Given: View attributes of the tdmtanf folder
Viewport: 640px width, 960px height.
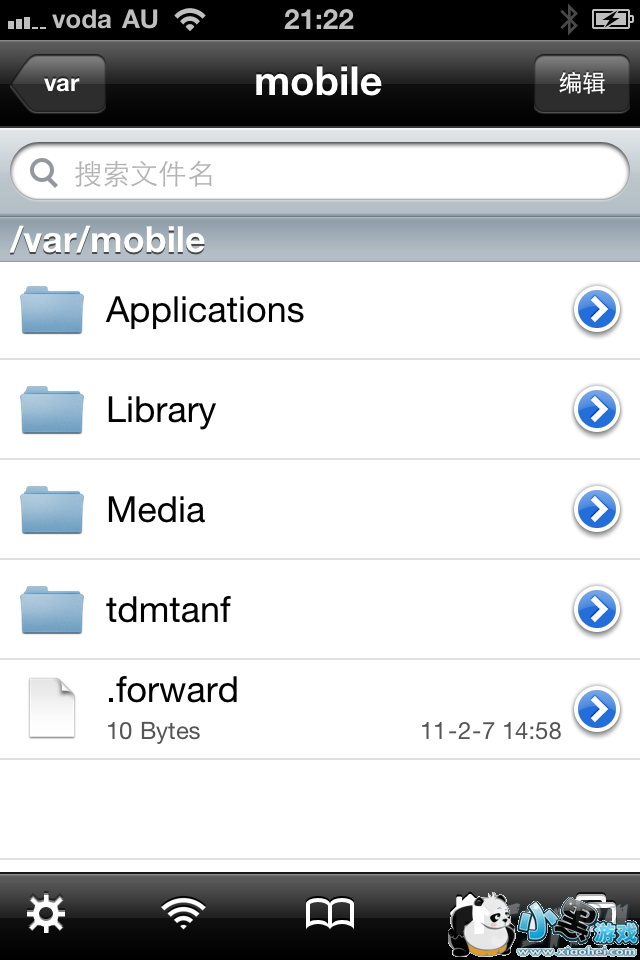Looking at the screenshot, I should [597, 610].
